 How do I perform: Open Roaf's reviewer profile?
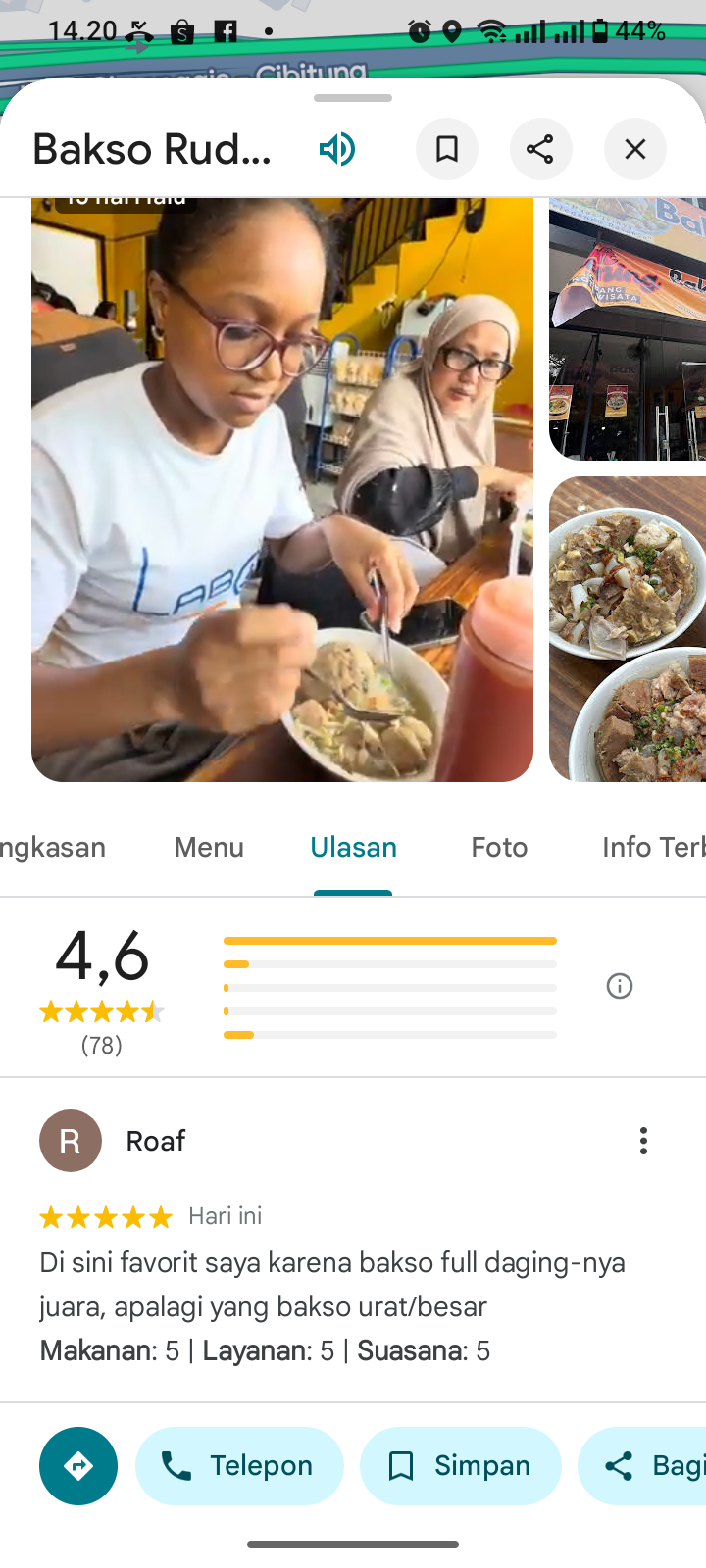point(71,1141)
